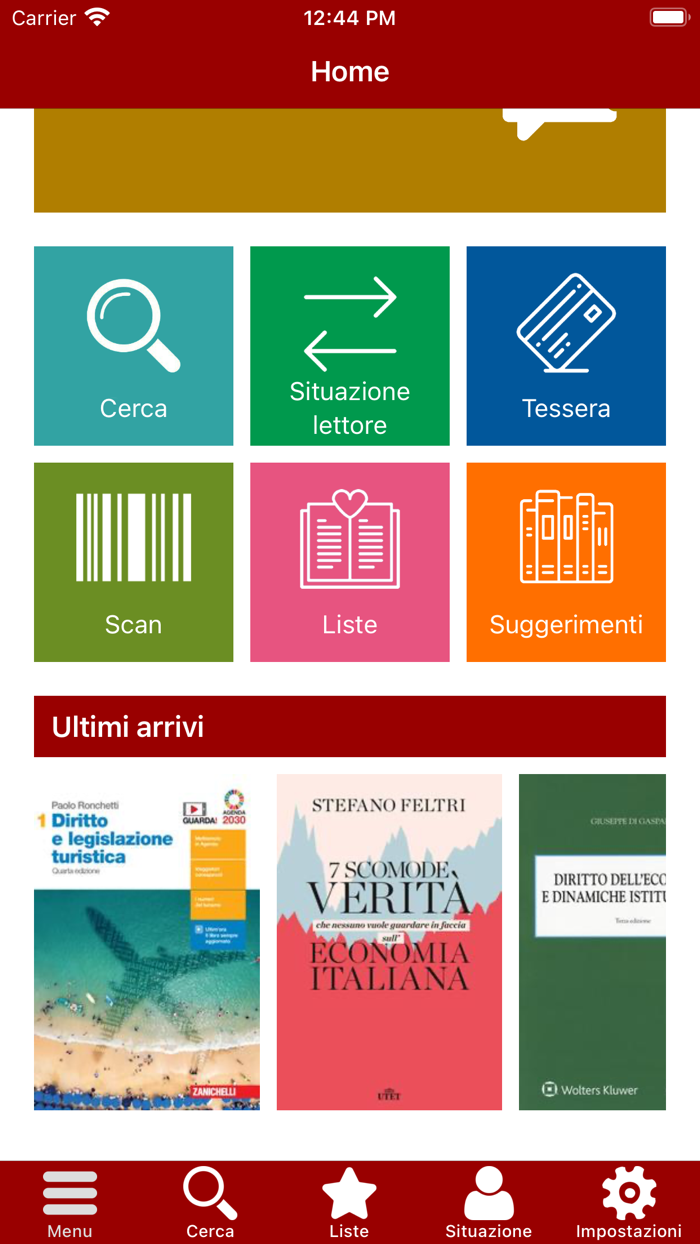This screenshot has height=1244, width=700.
Task: Open the Suggerimenti tile
Action: click(566, 562)
